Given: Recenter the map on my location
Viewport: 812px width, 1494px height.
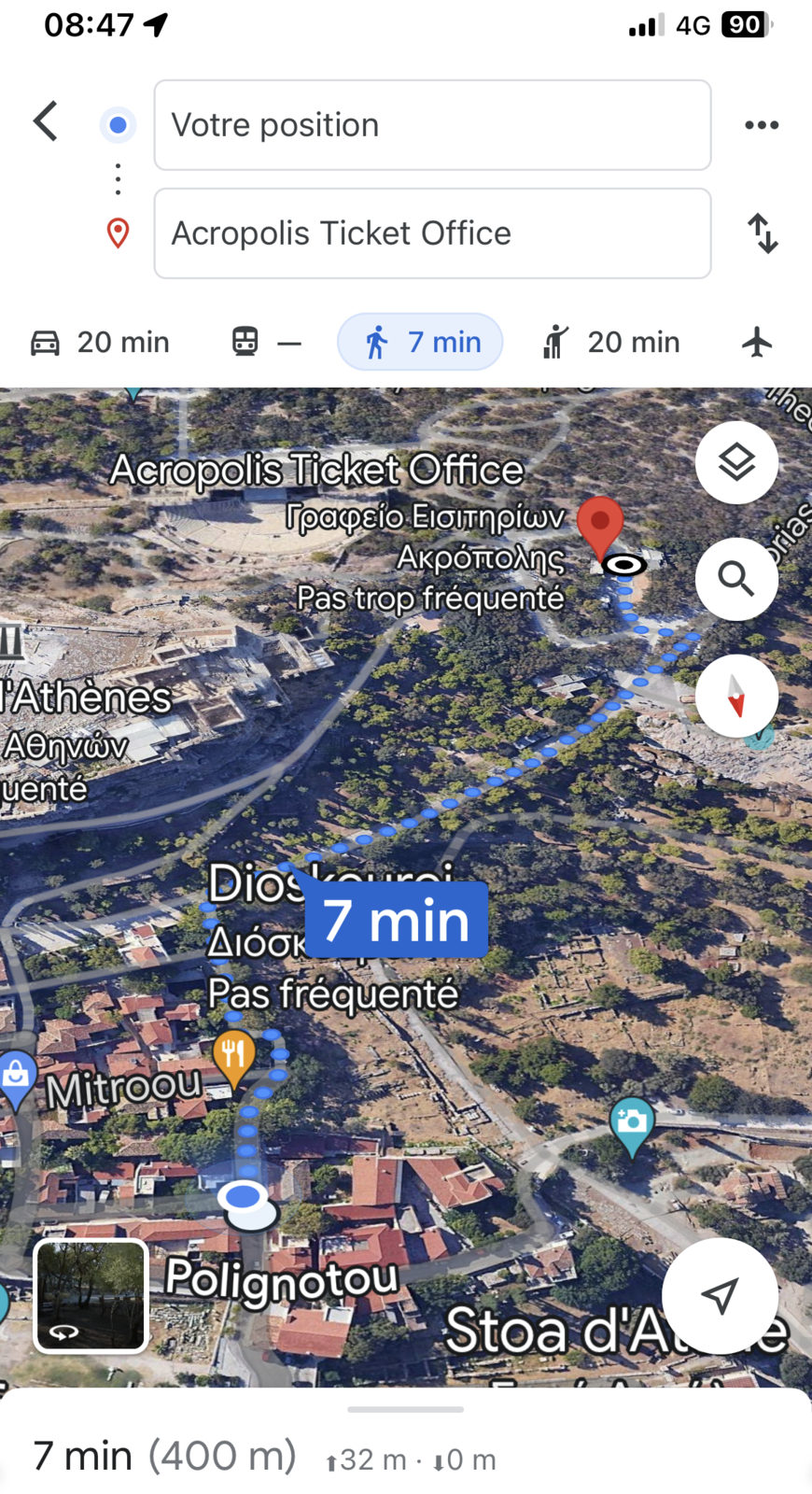Looking at the screenshot, I should (x=720, y=1295).
